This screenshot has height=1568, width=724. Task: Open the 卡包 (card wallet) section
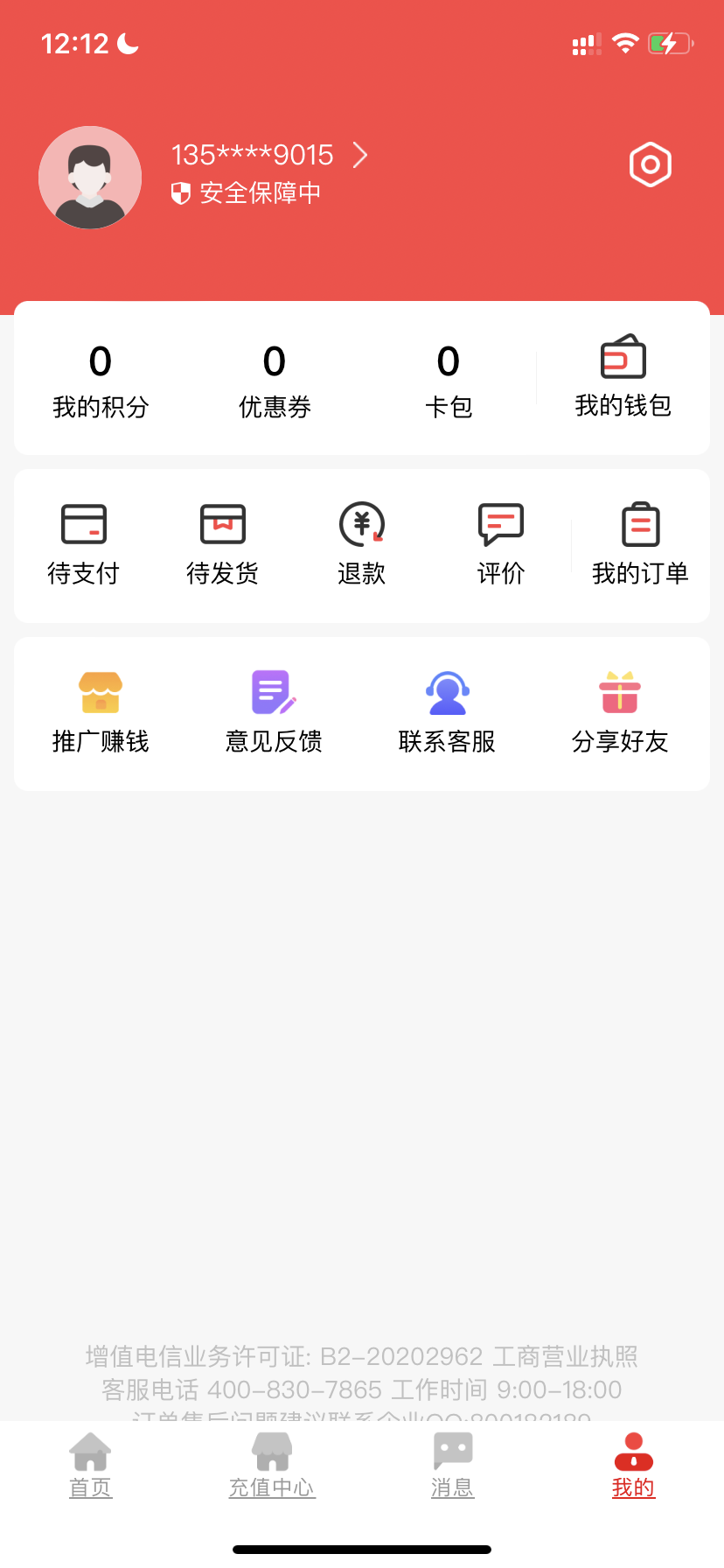(x=449, y=376)
